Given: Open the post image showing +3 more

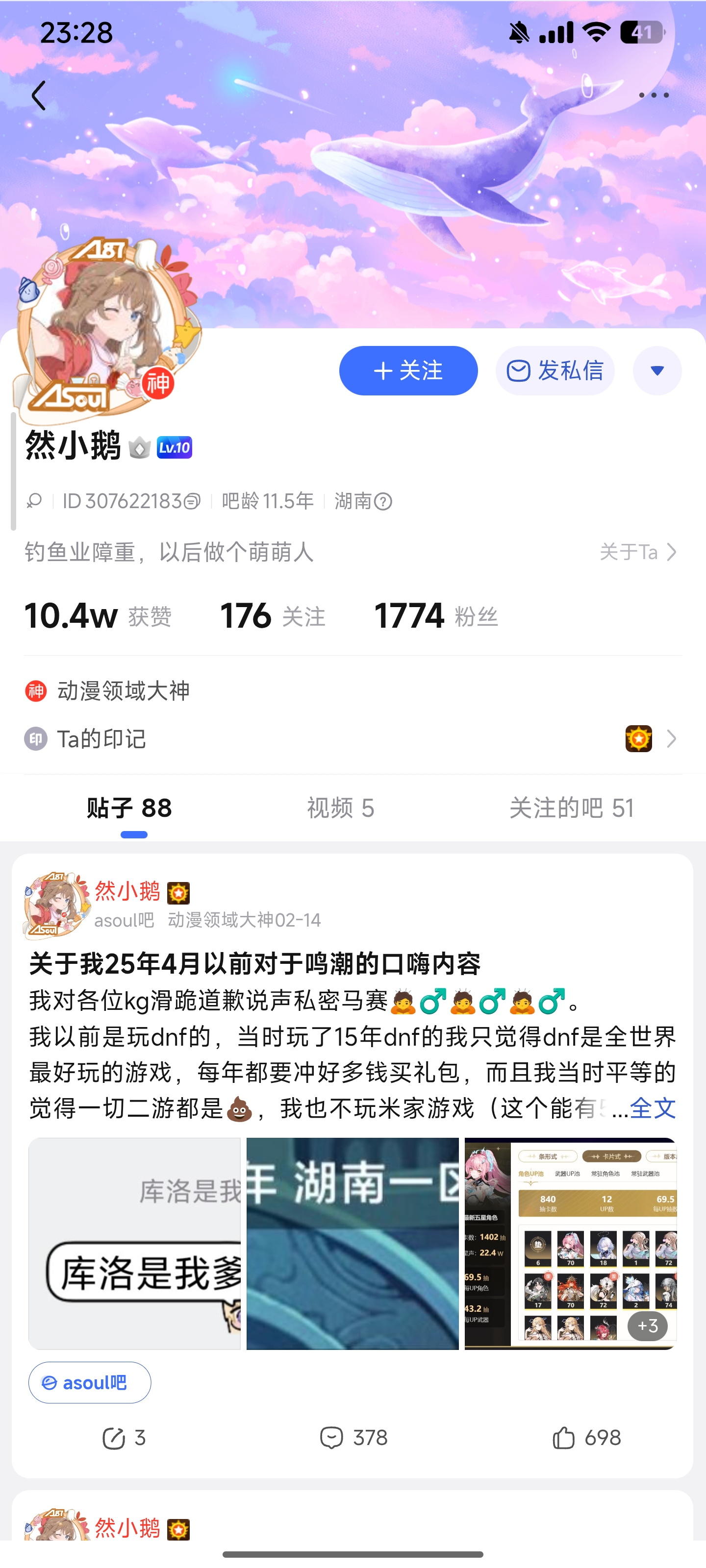Looking at the screenshot, I should click(570, 1244).
